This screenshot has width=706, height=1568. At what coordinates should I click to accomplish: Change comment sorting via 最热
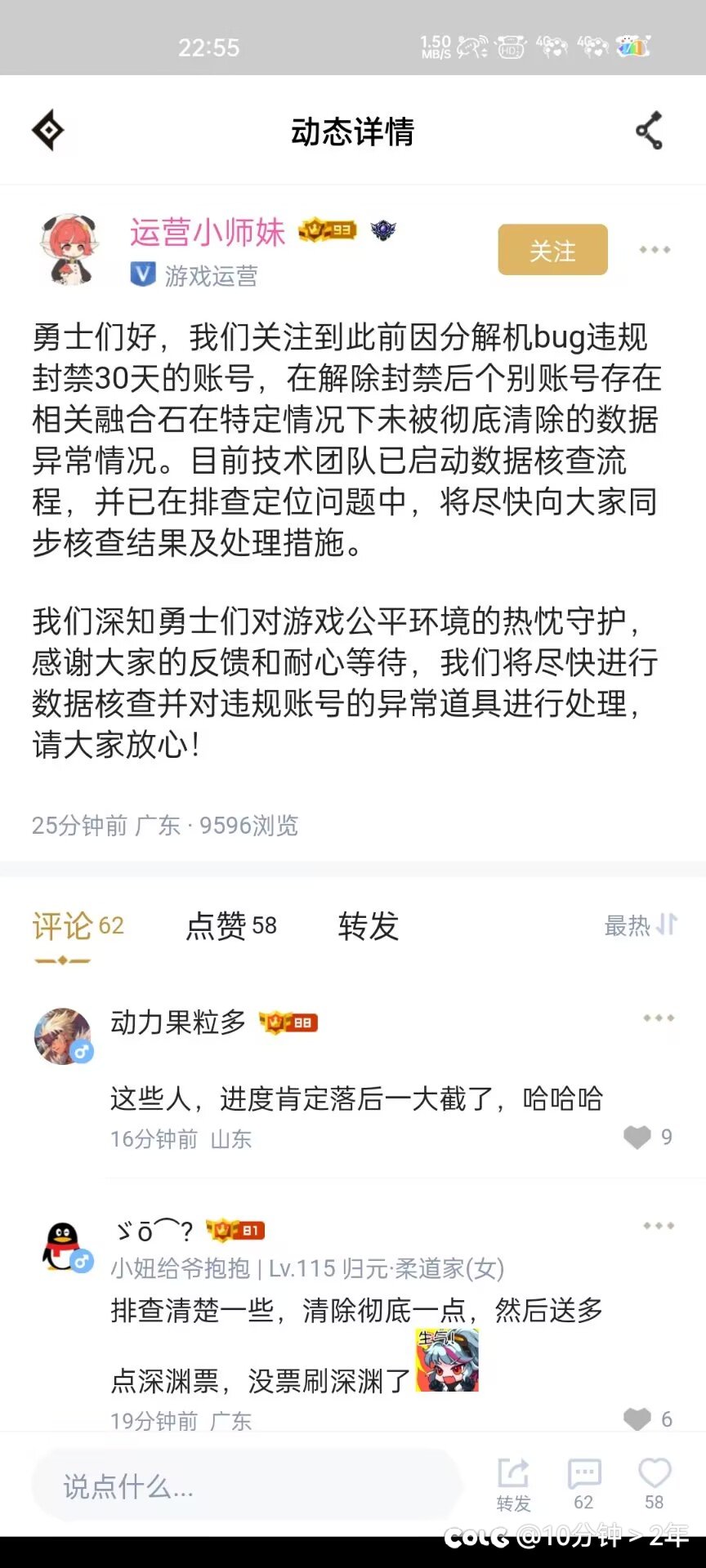(x=641, y=925)
